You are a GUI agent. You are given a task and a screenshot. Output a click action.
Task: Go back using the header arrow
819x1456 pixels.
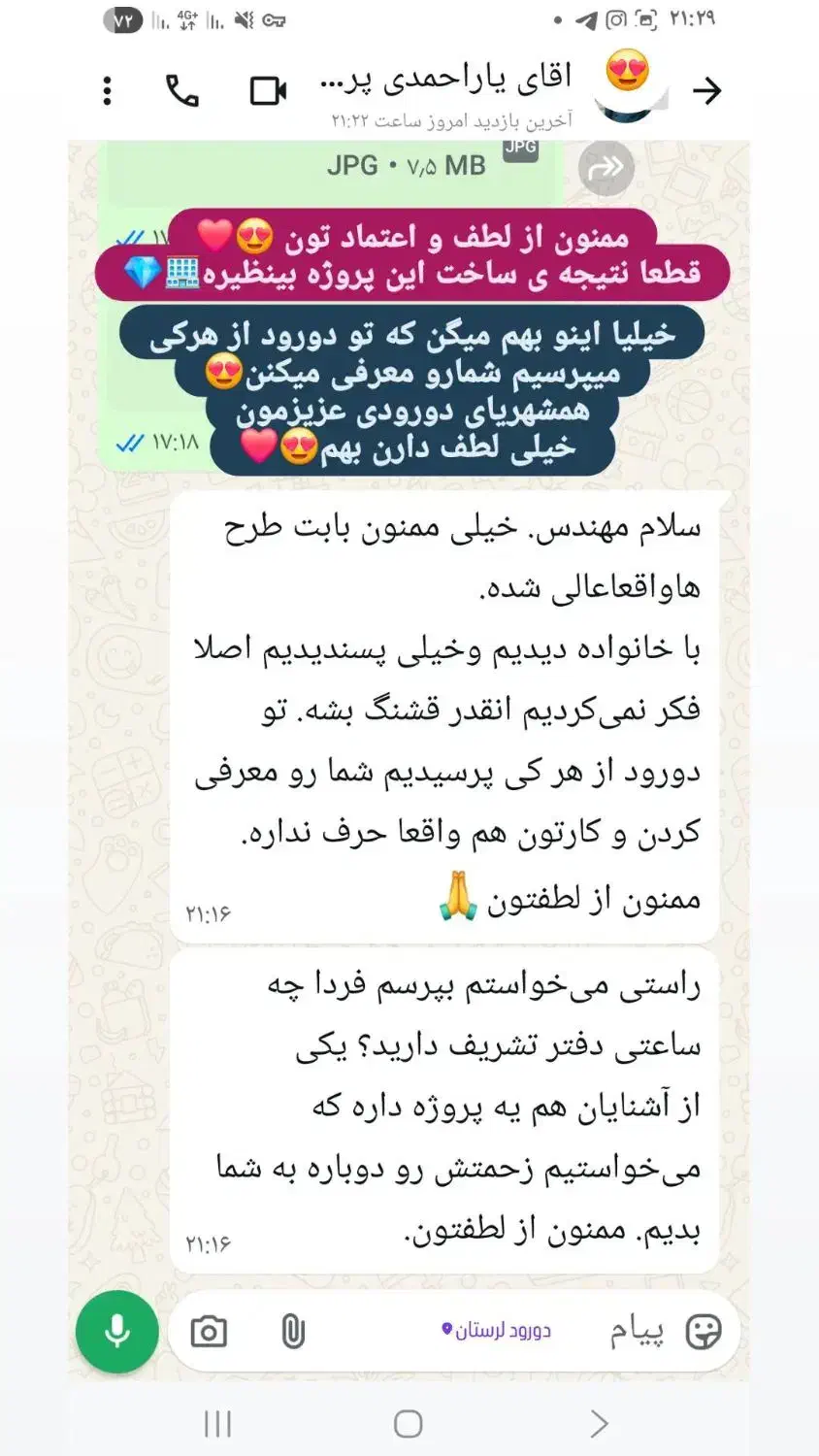click(708, 89)
